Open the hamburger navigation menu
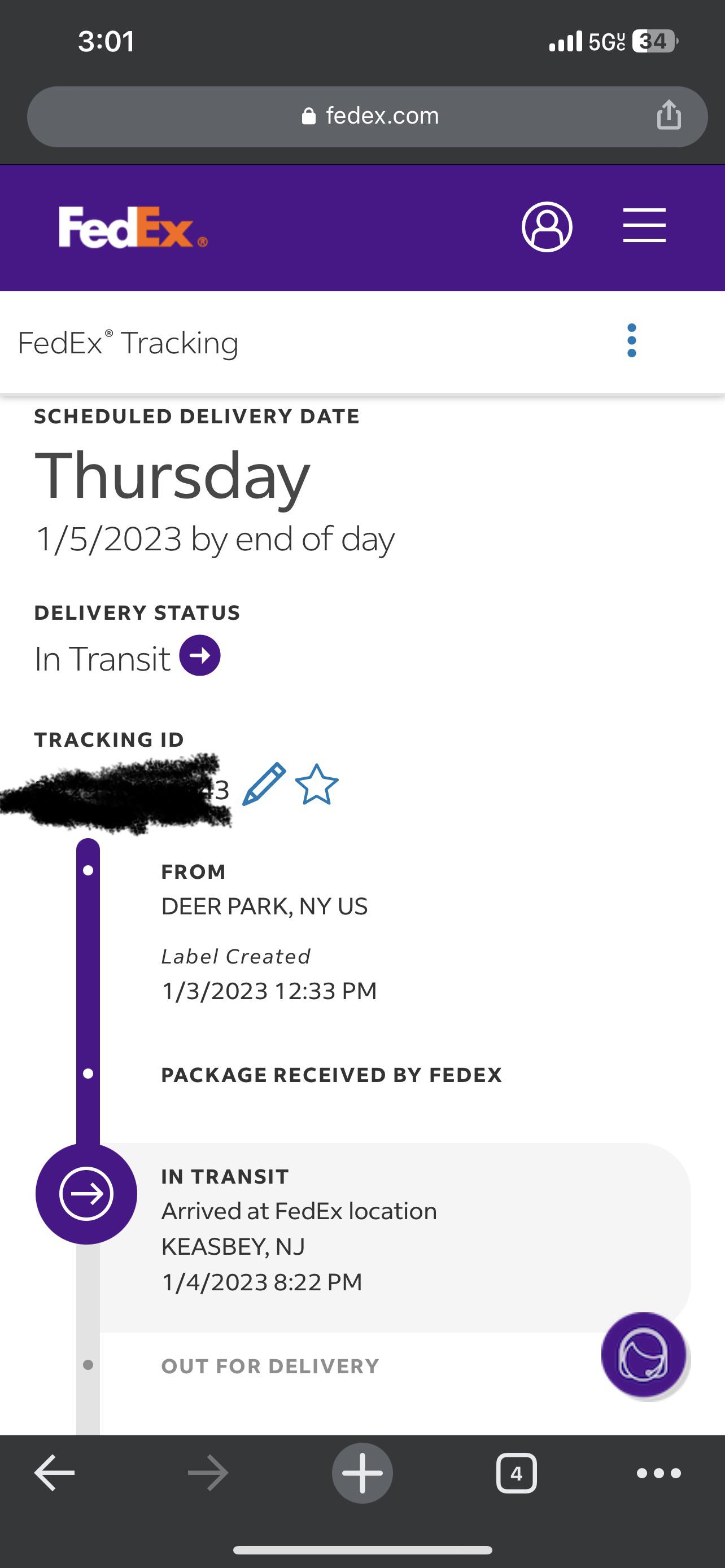 (644, 225)
